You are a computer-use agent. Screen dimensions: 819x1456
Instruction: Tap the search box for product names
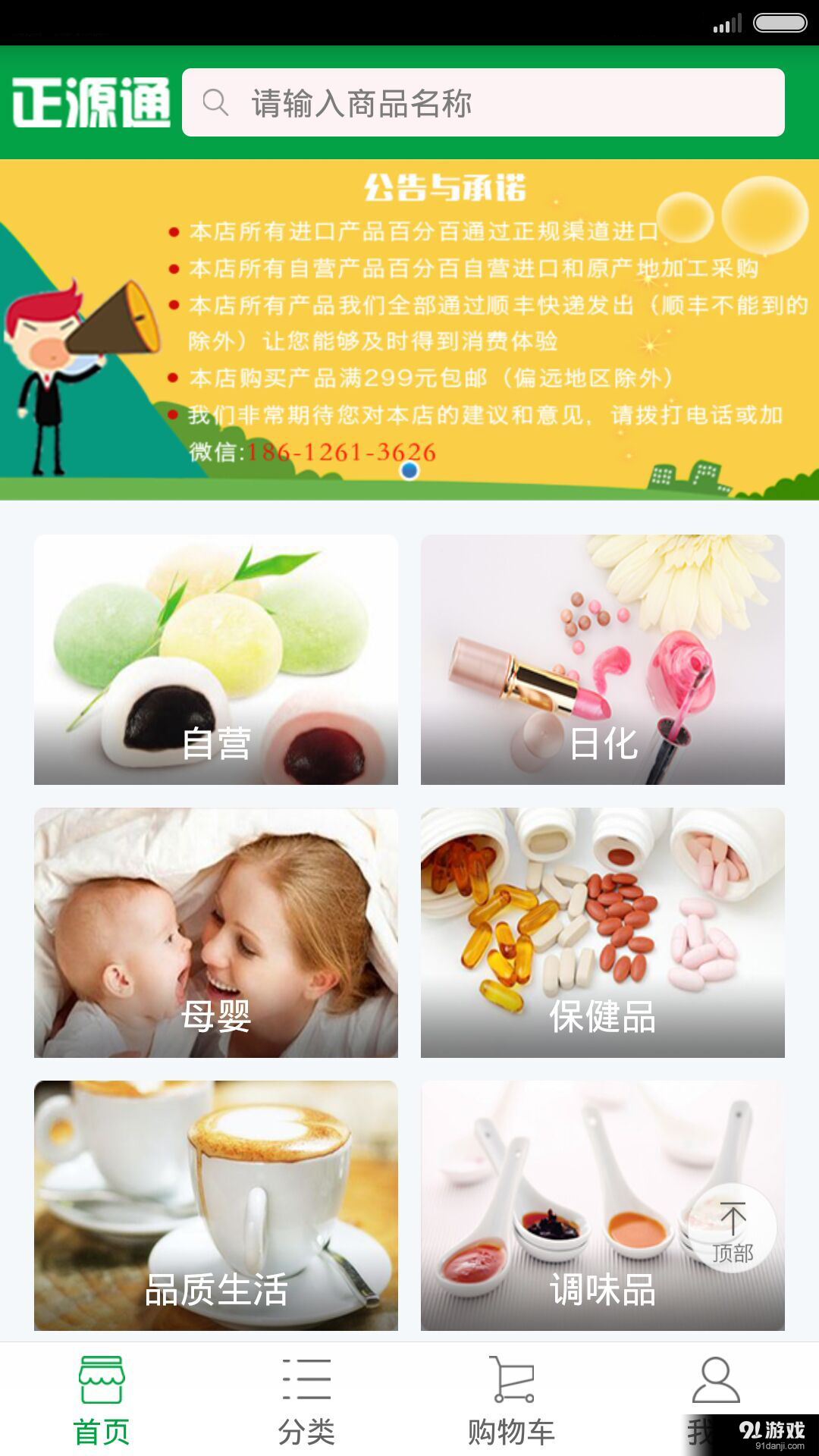(x=483, y=102)
